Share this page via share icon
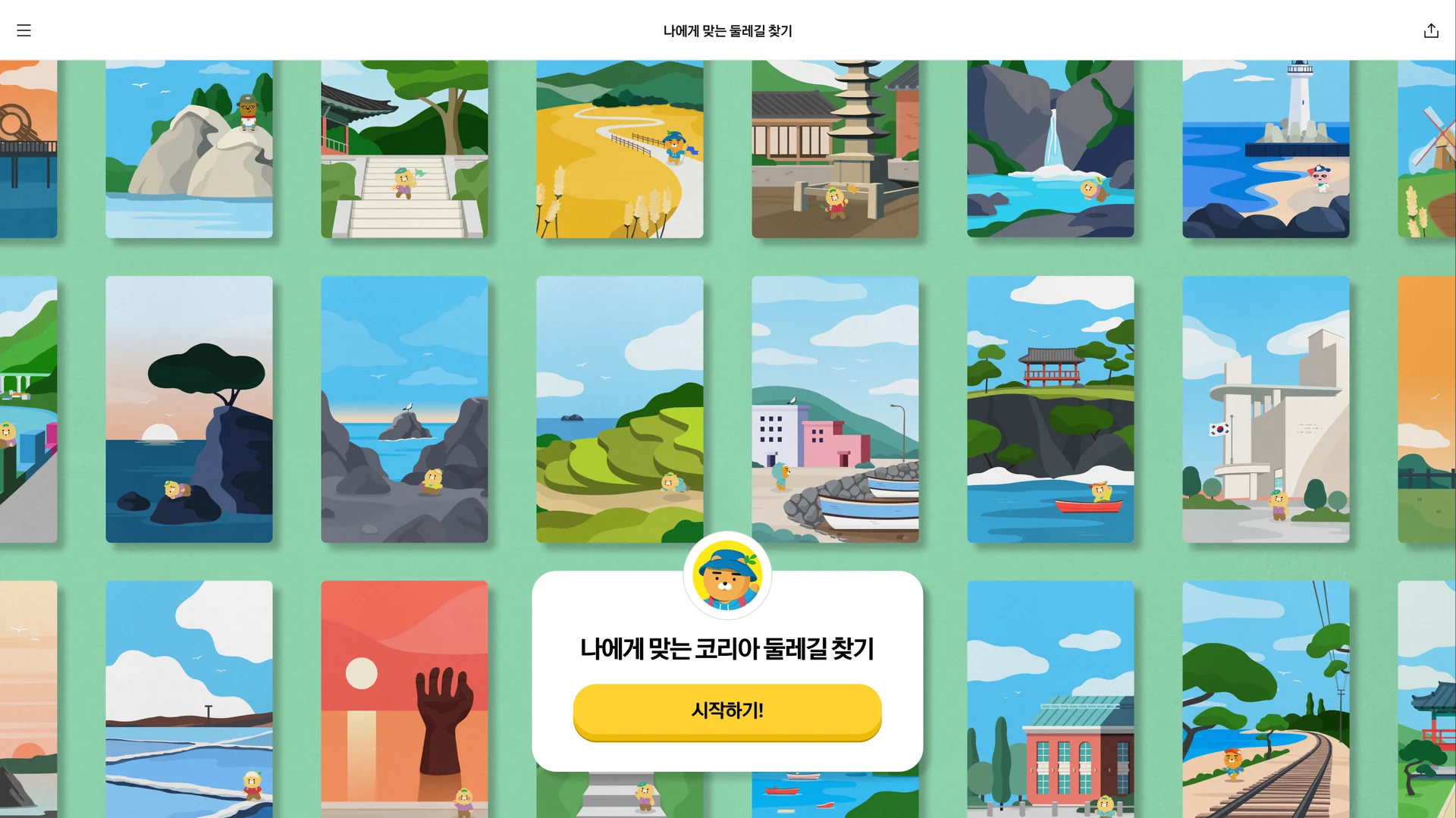 point(1430,30)
